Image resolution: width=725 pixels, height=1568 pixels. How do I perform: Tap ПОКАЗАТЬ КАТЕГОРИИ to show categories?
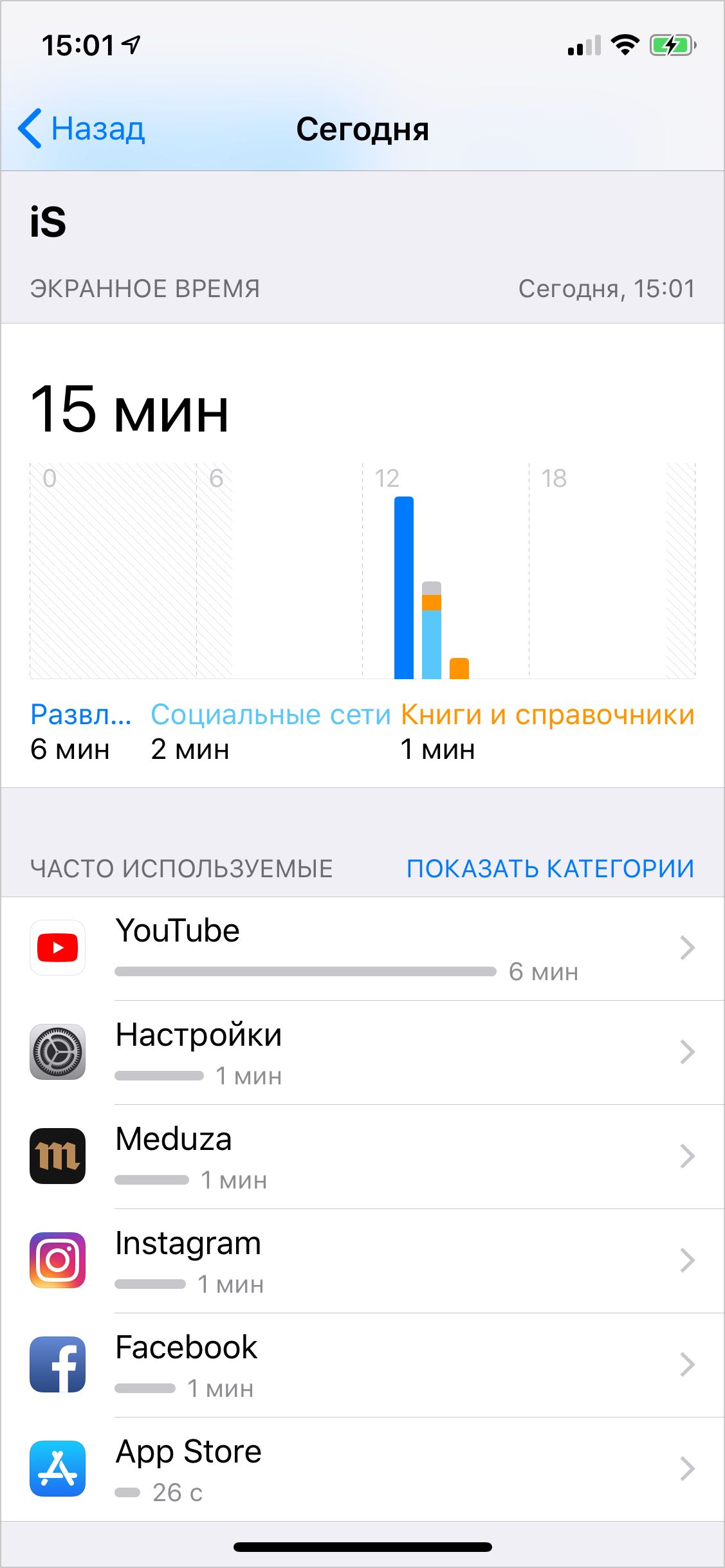coord(550,868)
